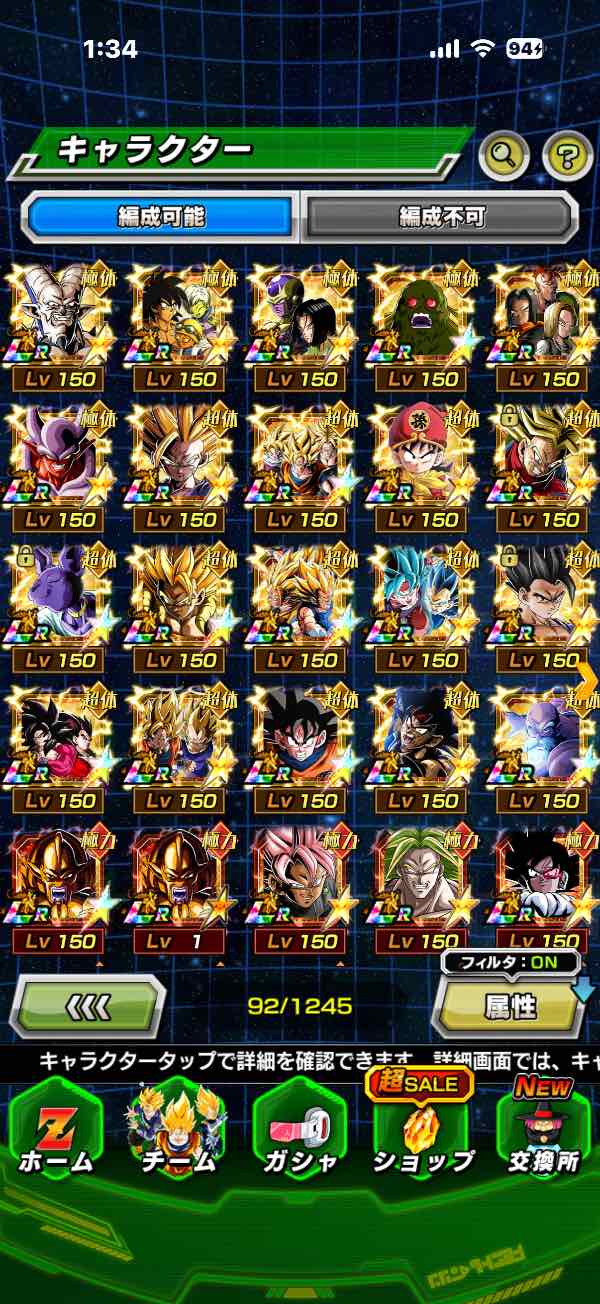Viewport: 600px width, 1304px height.
Task: Open the 属性 filter button
Action: (510, 1006)
